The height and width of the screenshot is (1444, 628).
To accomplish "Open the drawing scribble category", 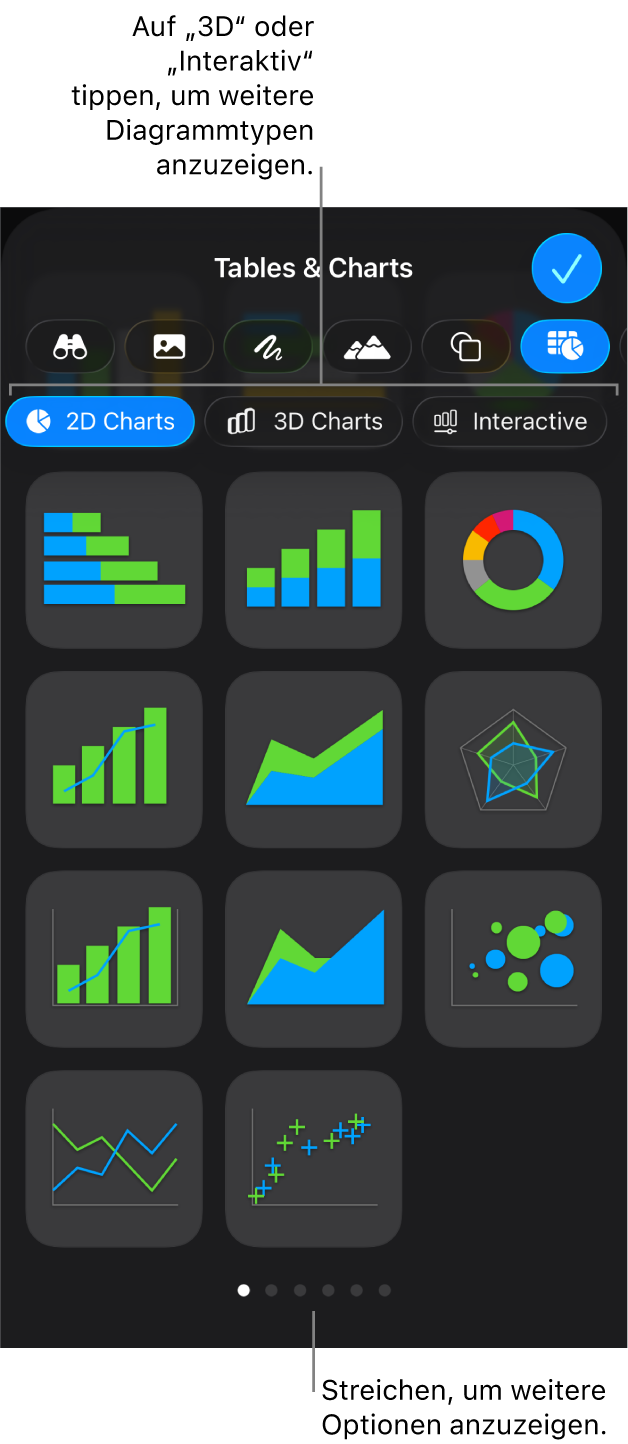I will tap(268, 346).
